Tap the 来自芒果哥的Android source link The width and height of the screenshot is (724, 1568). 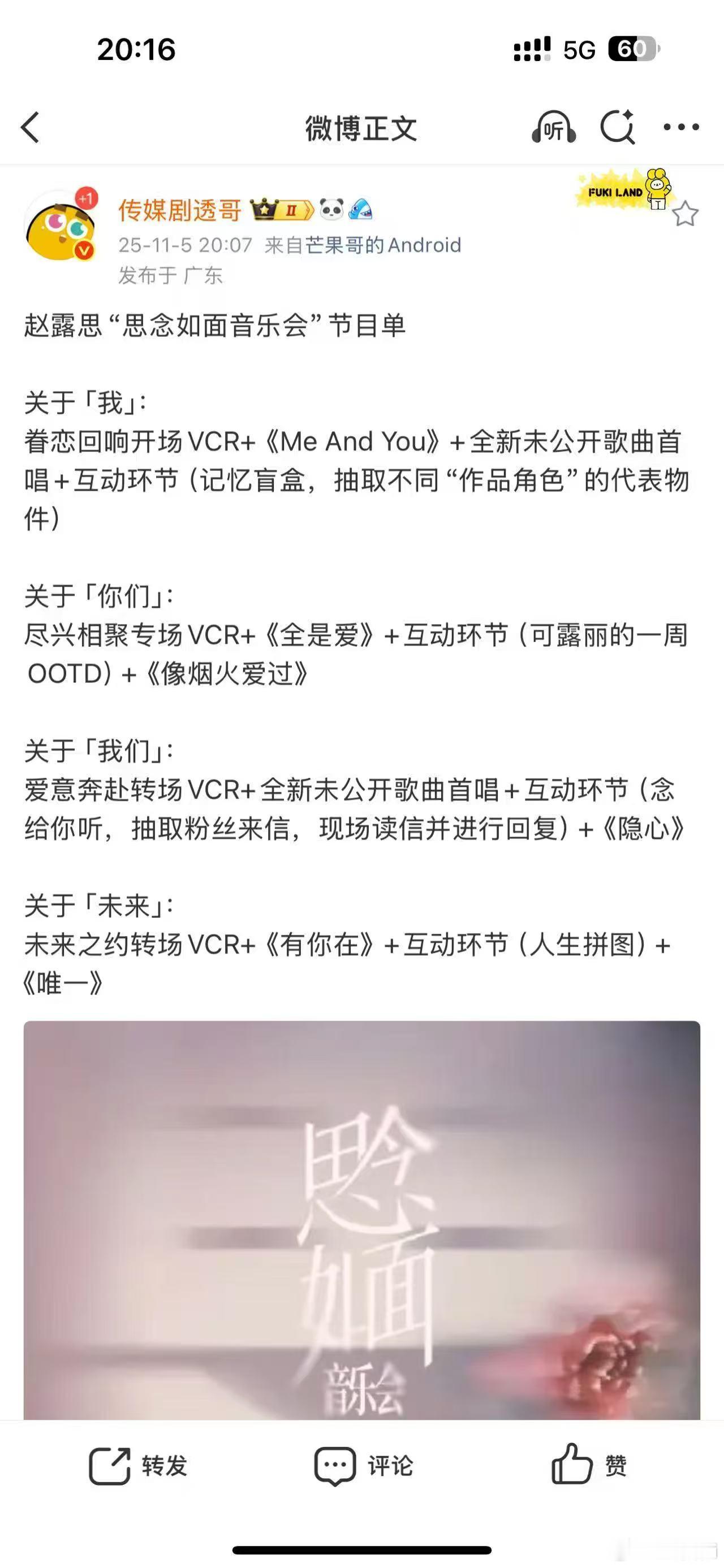click(361, 246)
